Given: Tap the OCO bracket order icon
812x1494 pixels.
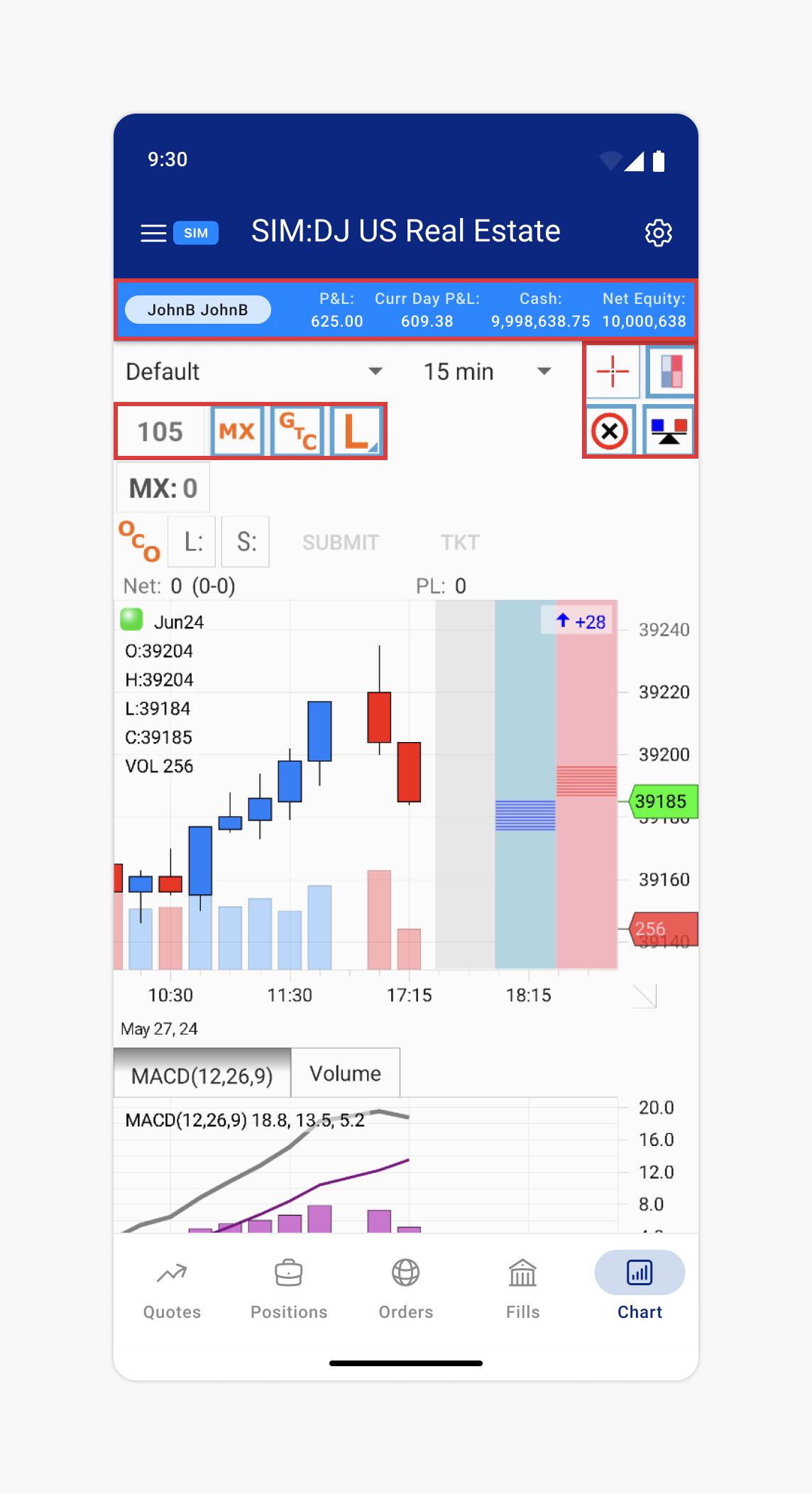Looking at the screenshot, I should tap(139, 542).
